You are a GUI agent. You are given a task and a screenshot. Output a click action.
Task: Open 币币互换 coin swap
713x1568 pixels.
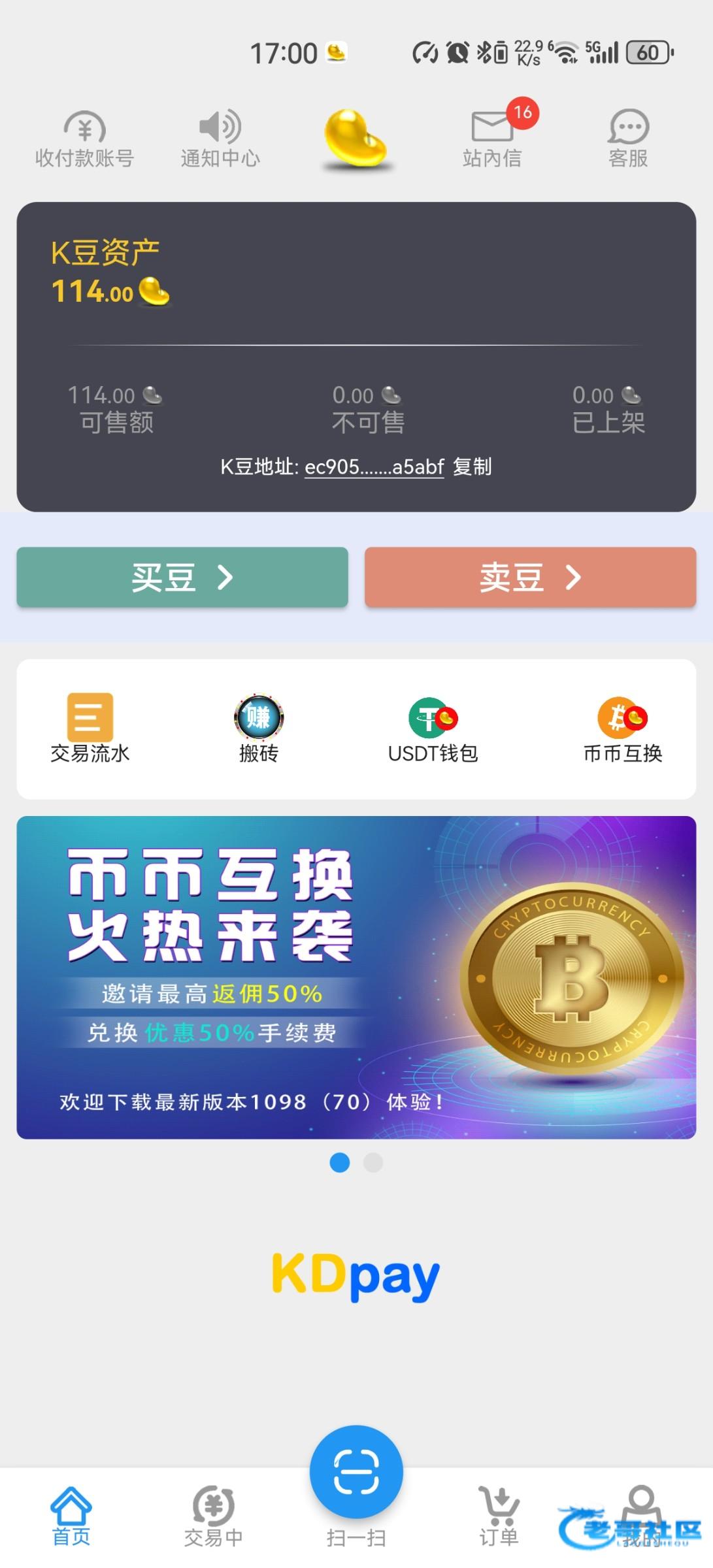622,728
